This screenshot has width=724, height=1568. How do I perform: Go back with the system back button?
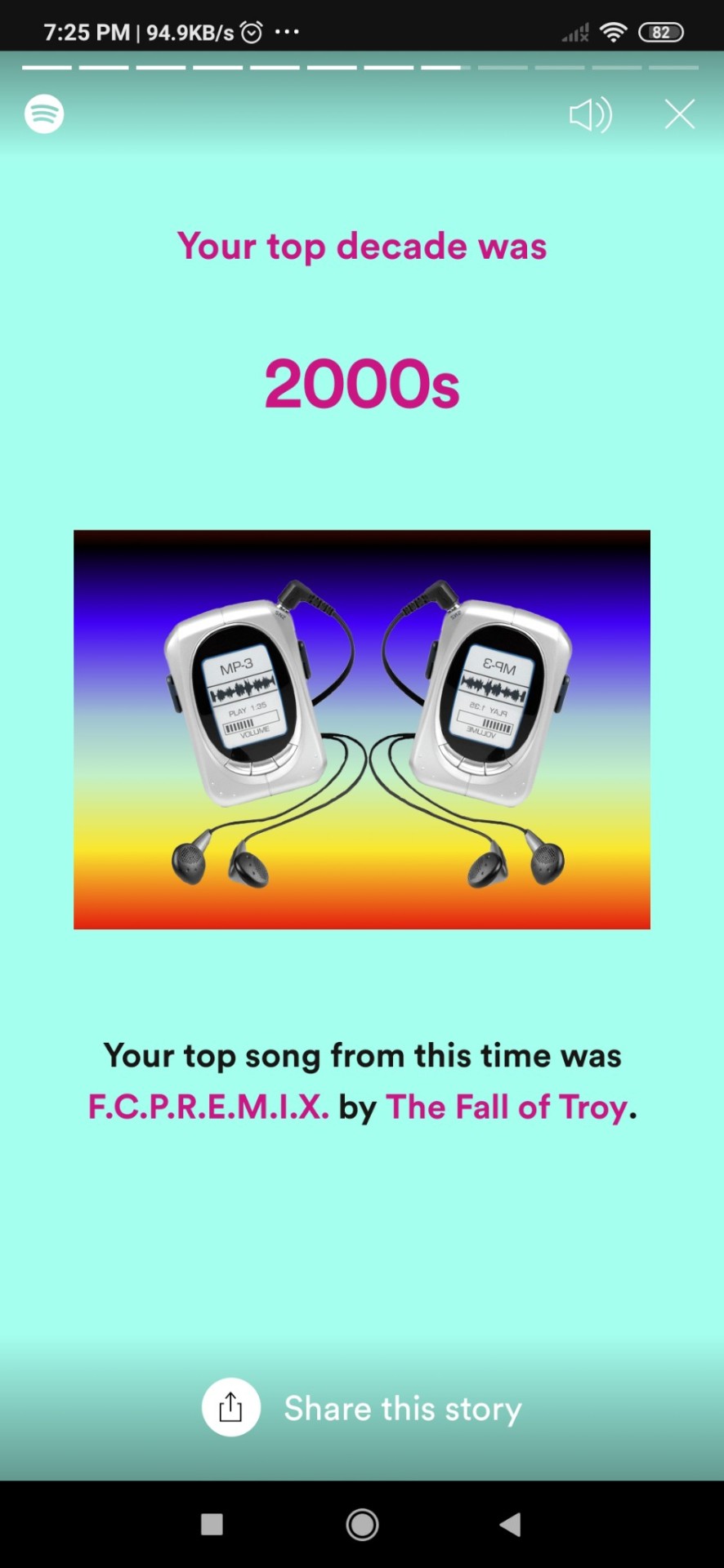[x=510, y=1524]
